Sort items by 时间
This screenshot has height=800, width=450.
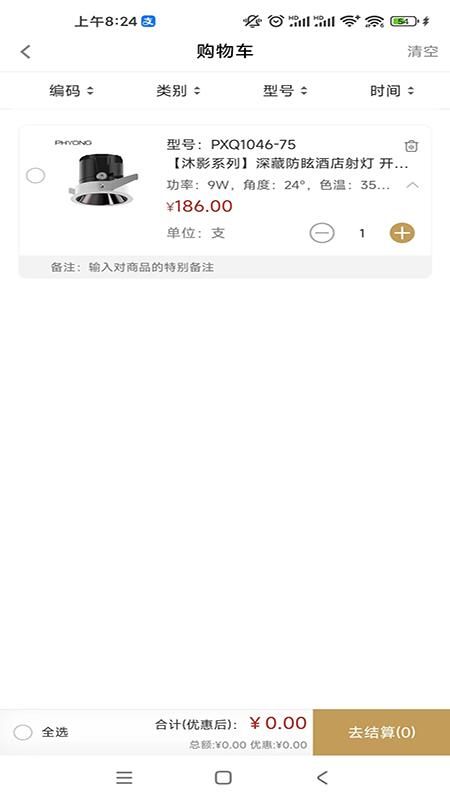[x=392, y=91]
